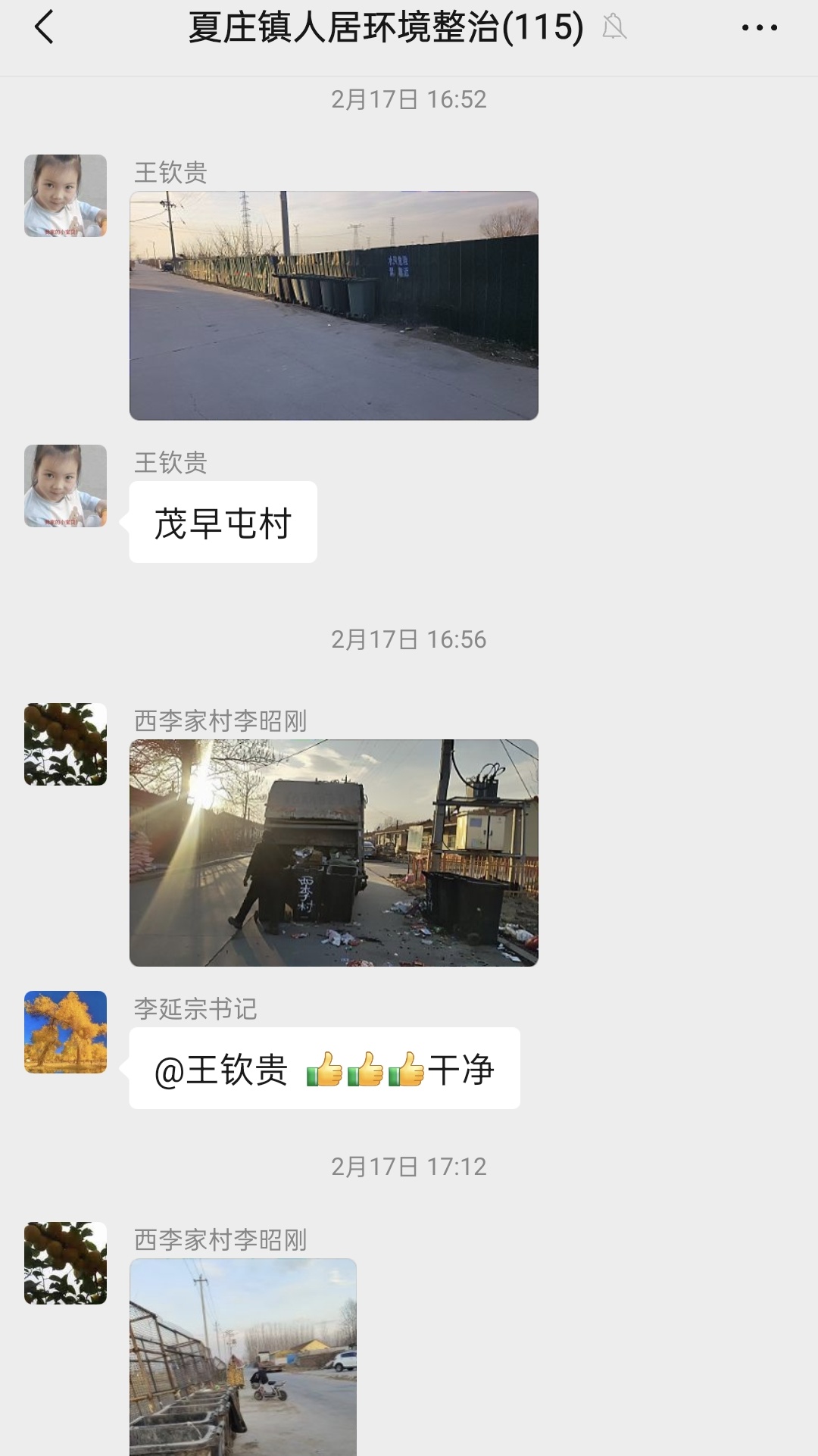This screenshot has height=1456, width=818.
Task: Open 李延宗书记's profile avatar
Action: (65, 1032)
